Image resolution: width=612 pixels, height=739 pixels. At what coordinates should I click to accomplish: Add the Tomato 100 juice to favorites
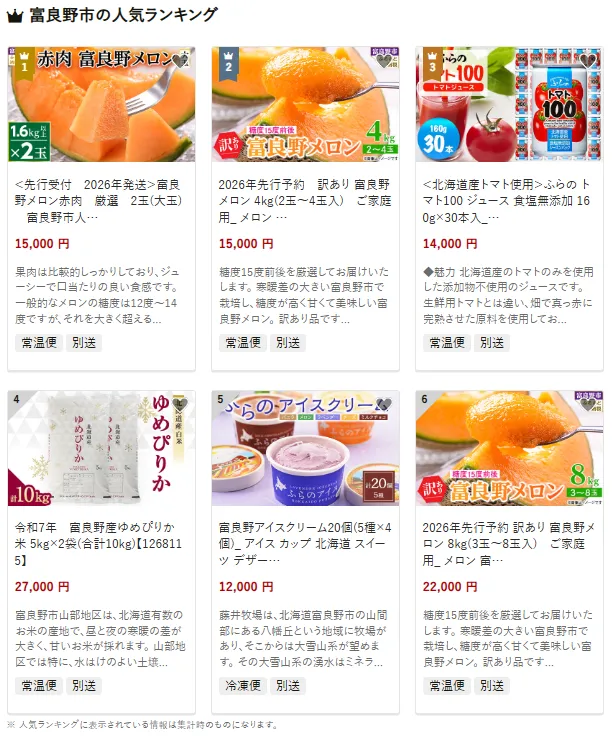589,60
